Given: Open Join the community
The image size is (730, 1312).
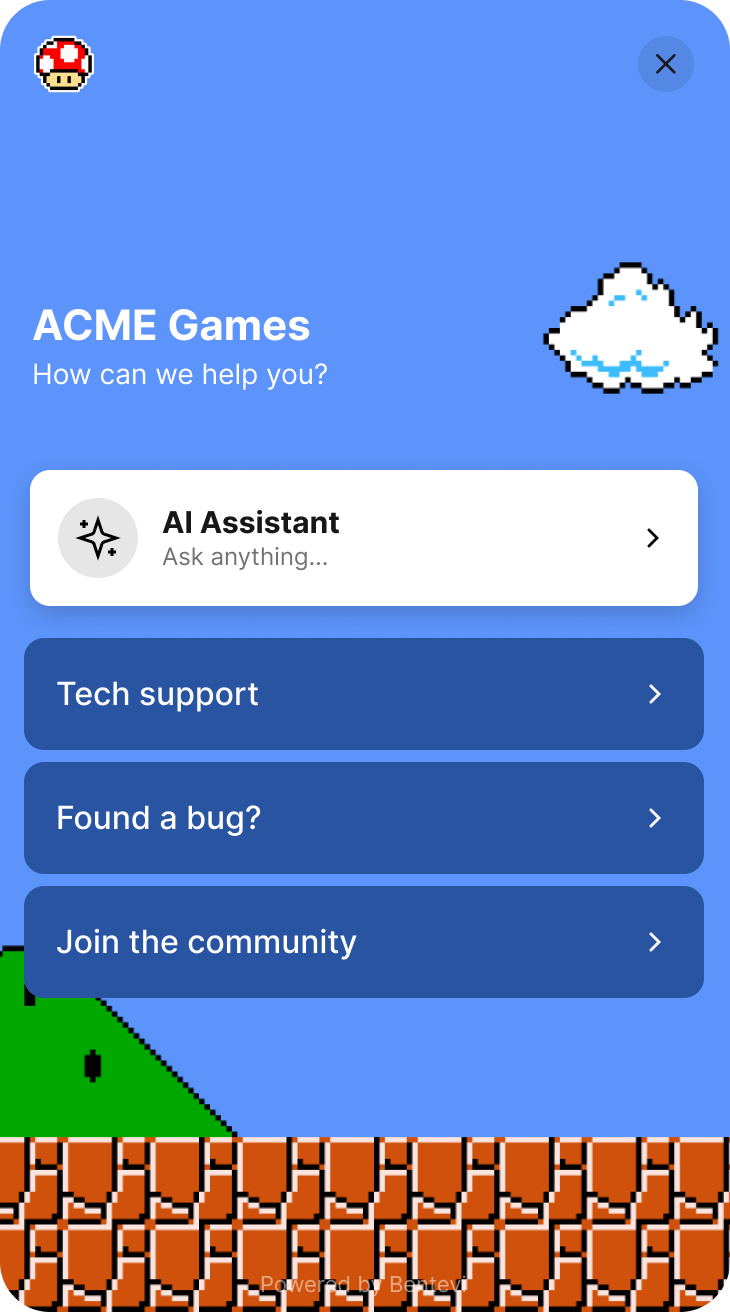Looking at the screenshot, I should point(363,942).
